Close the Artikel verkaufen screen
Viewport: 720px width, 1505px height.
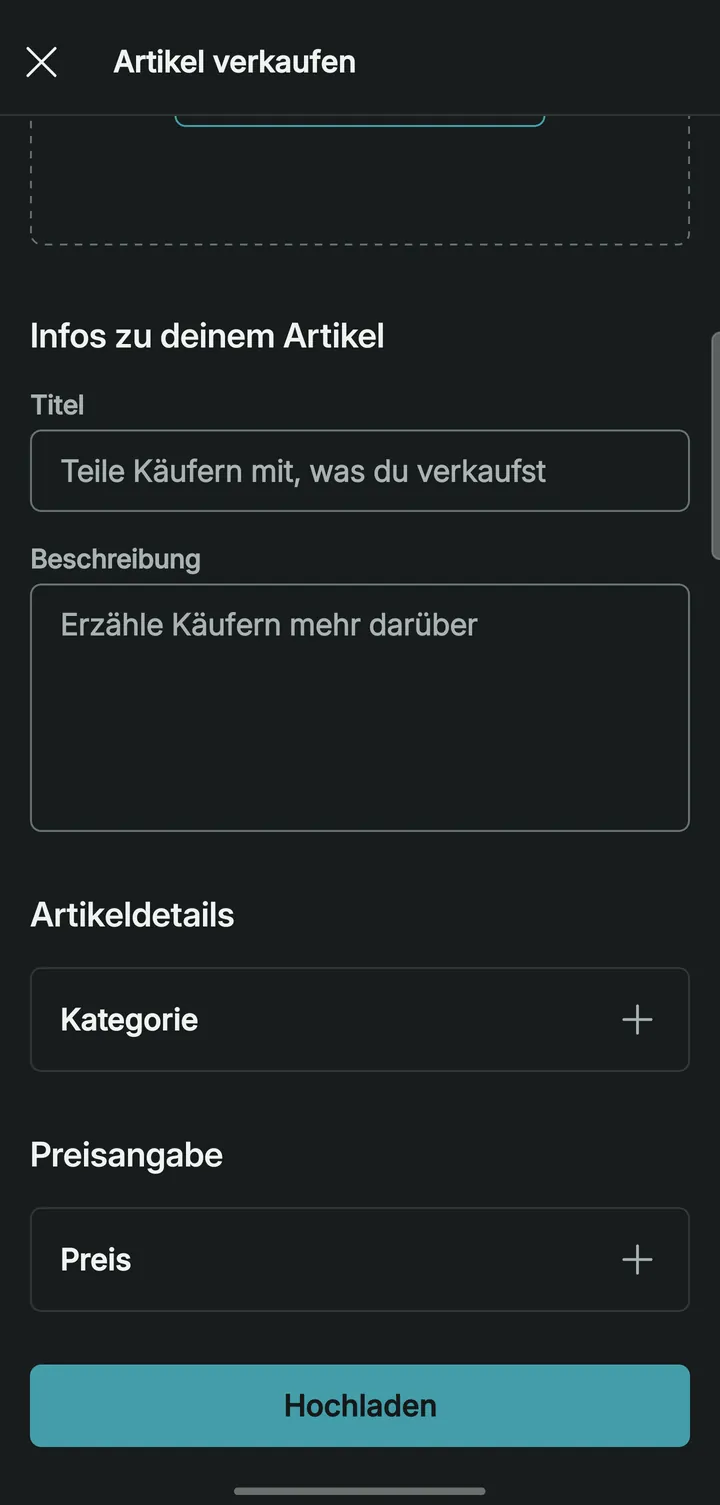click(41, 62)
